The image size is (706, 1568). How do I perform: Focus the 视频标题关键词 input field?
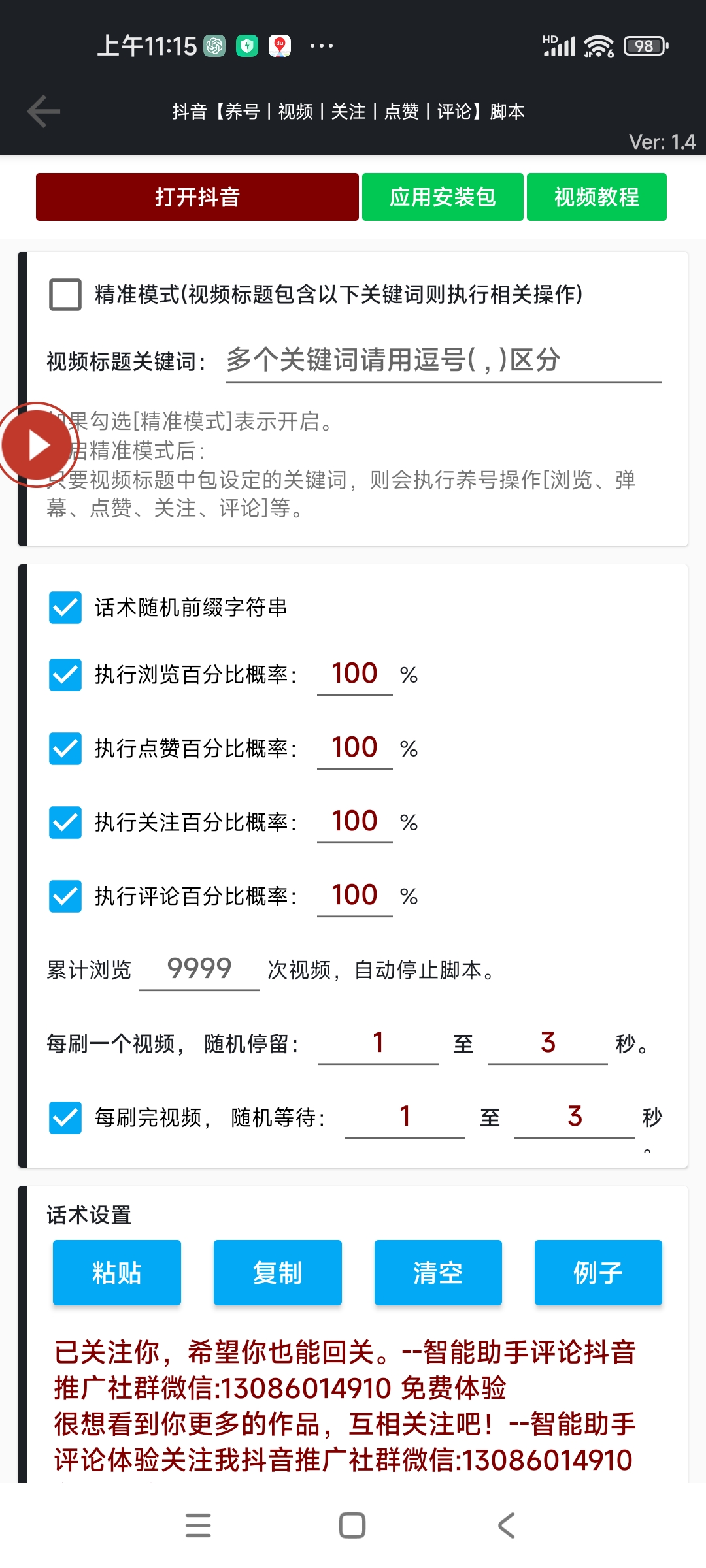[443, 360]
